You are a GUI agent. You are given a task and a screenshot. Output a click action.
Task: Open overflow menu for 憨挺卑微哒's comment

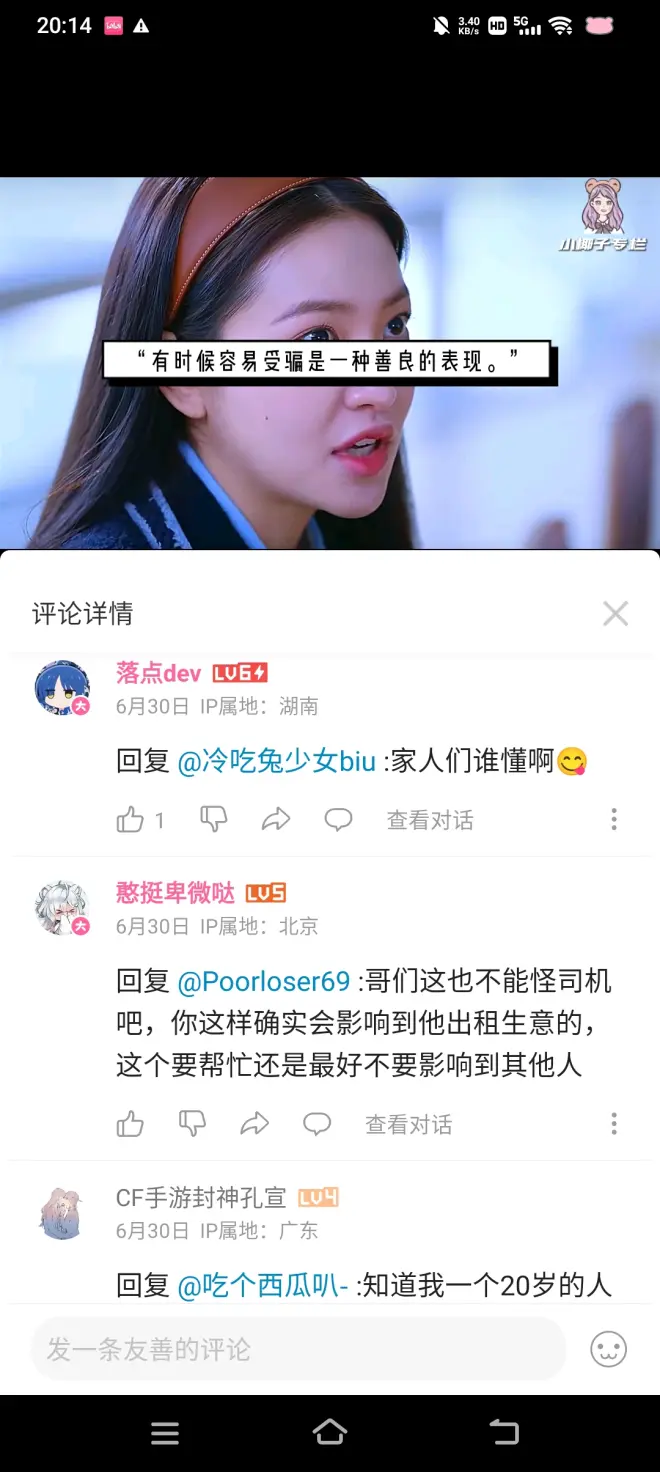pos(614,1124)
